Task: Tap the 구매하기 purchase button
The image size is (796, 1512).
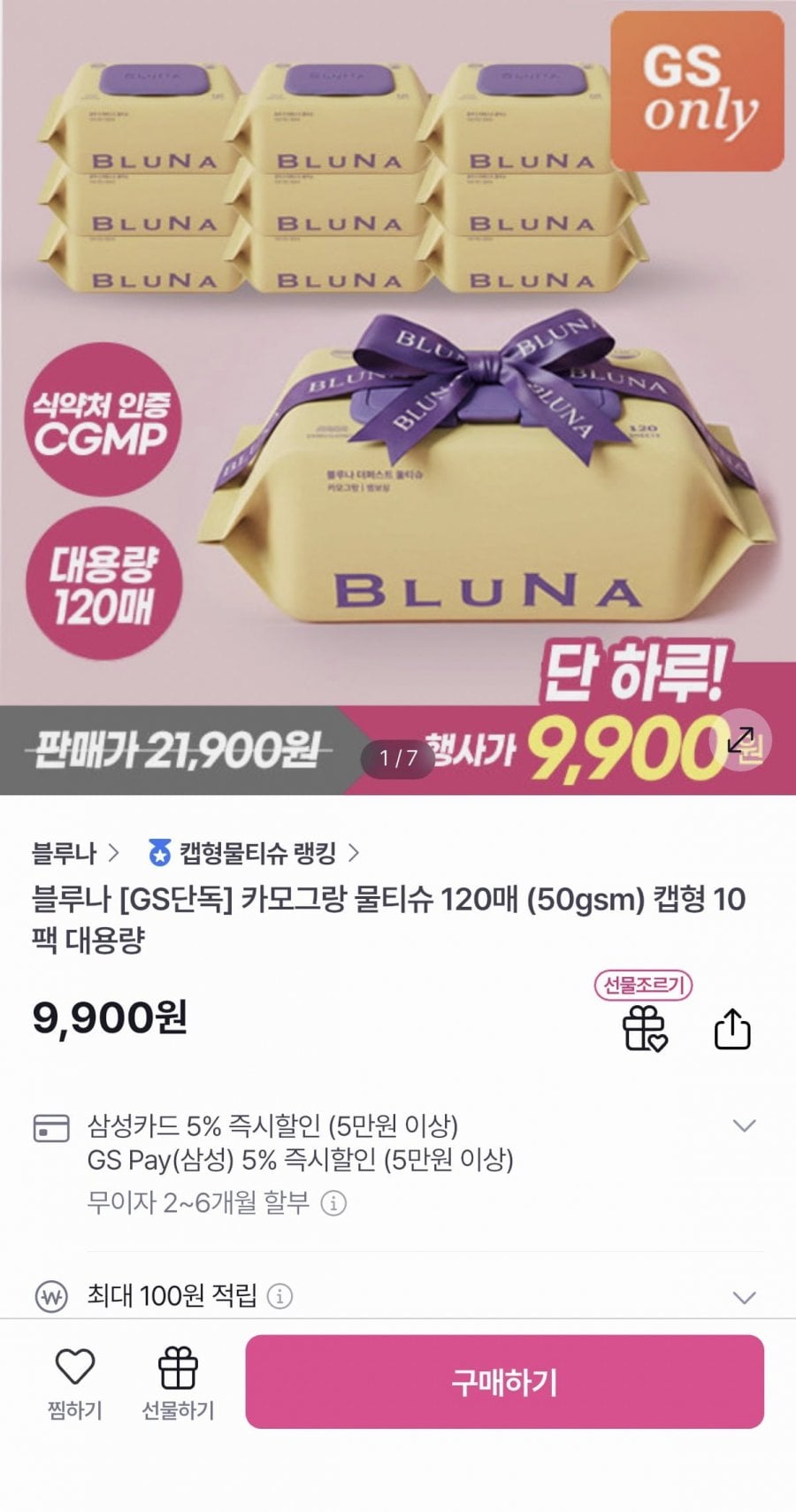Action: (x=504, y=1381)
